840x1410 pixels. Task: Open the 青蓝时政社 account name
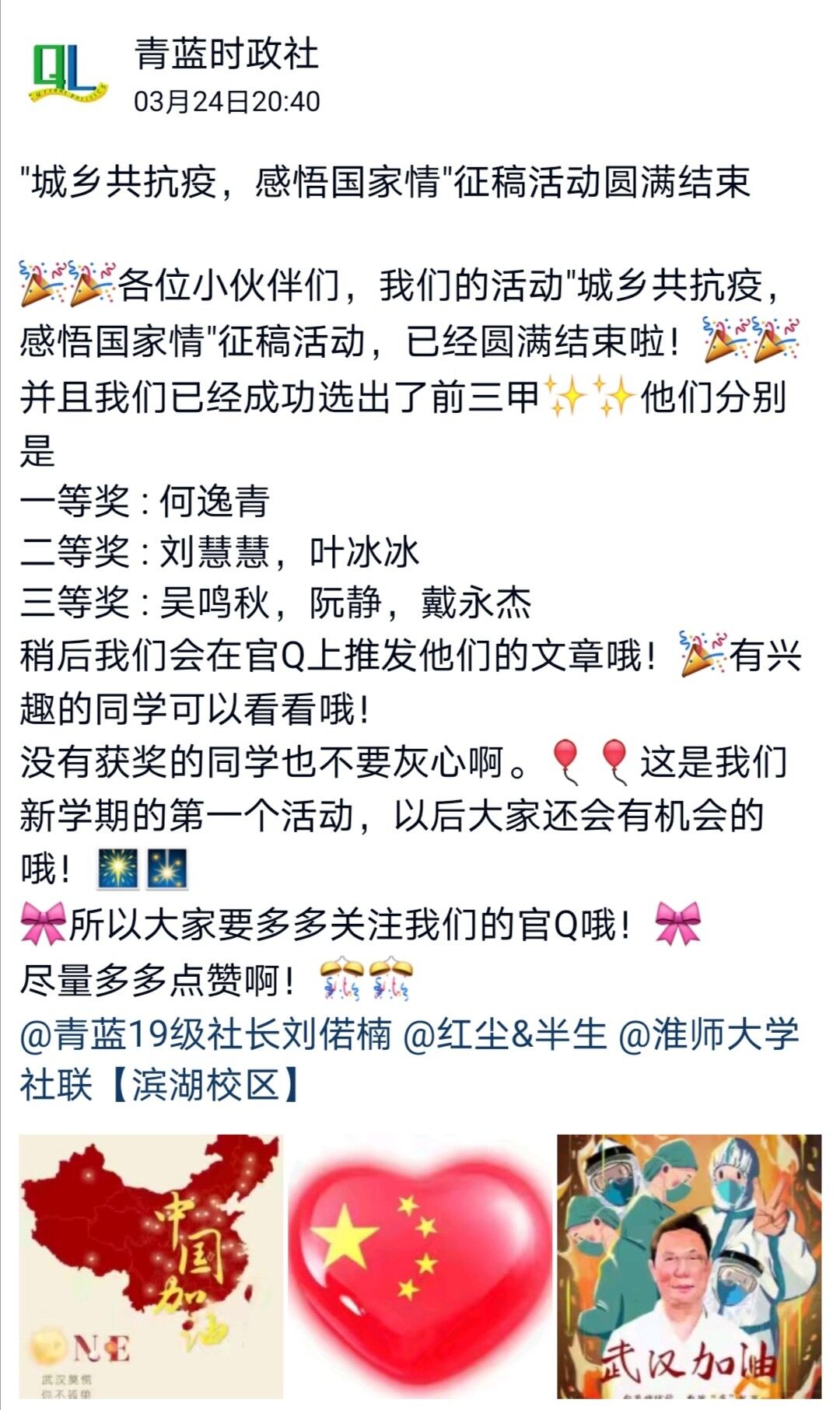226,54
